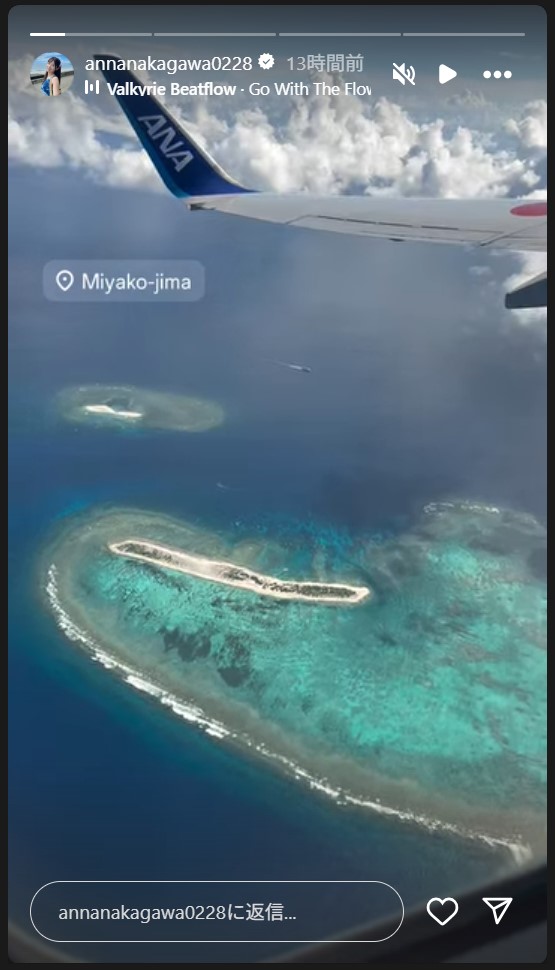Open annanakagawa0228's profile picture
This screenshot has width=555, height=970.
pos(52,74)
